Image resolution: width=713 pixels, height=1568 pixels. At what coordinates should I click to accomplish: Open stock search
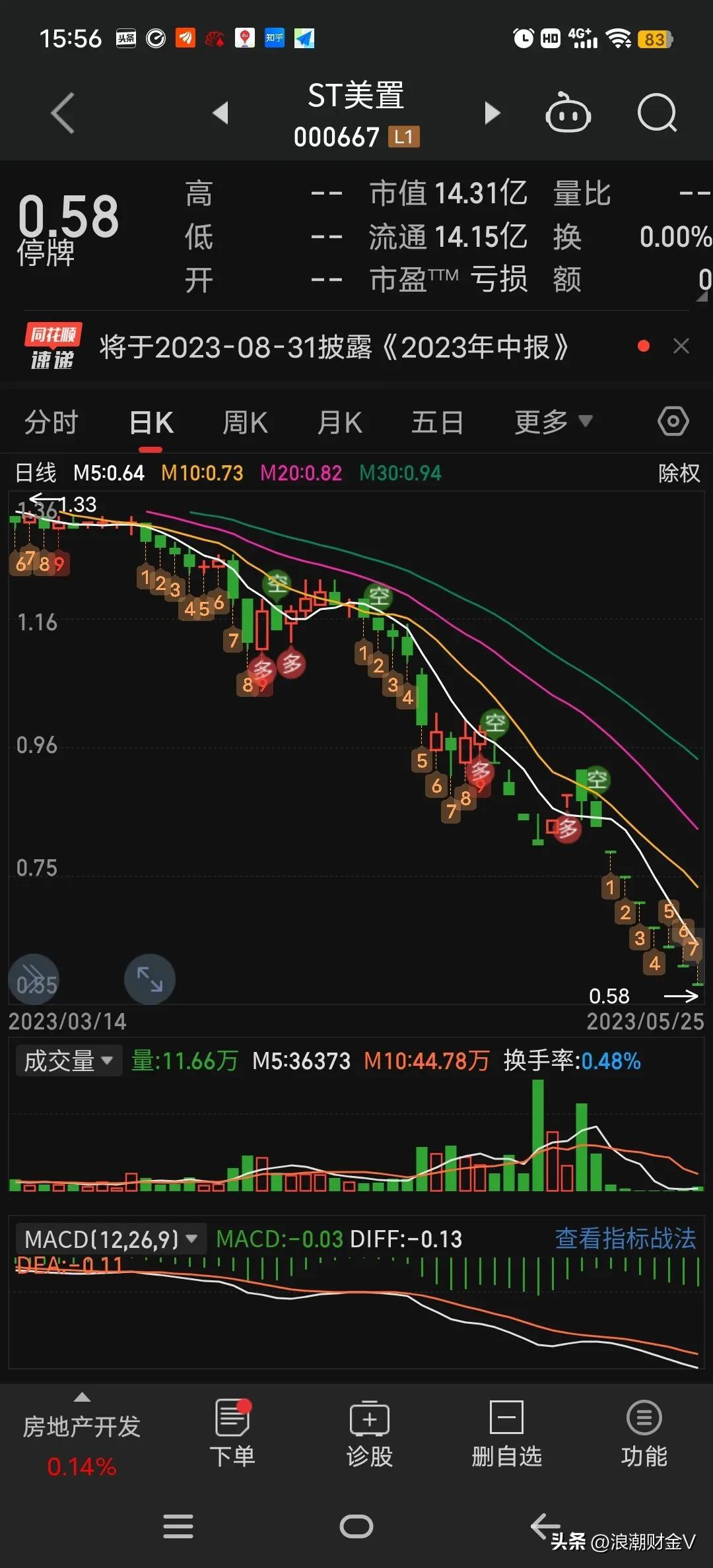[657, 113]
